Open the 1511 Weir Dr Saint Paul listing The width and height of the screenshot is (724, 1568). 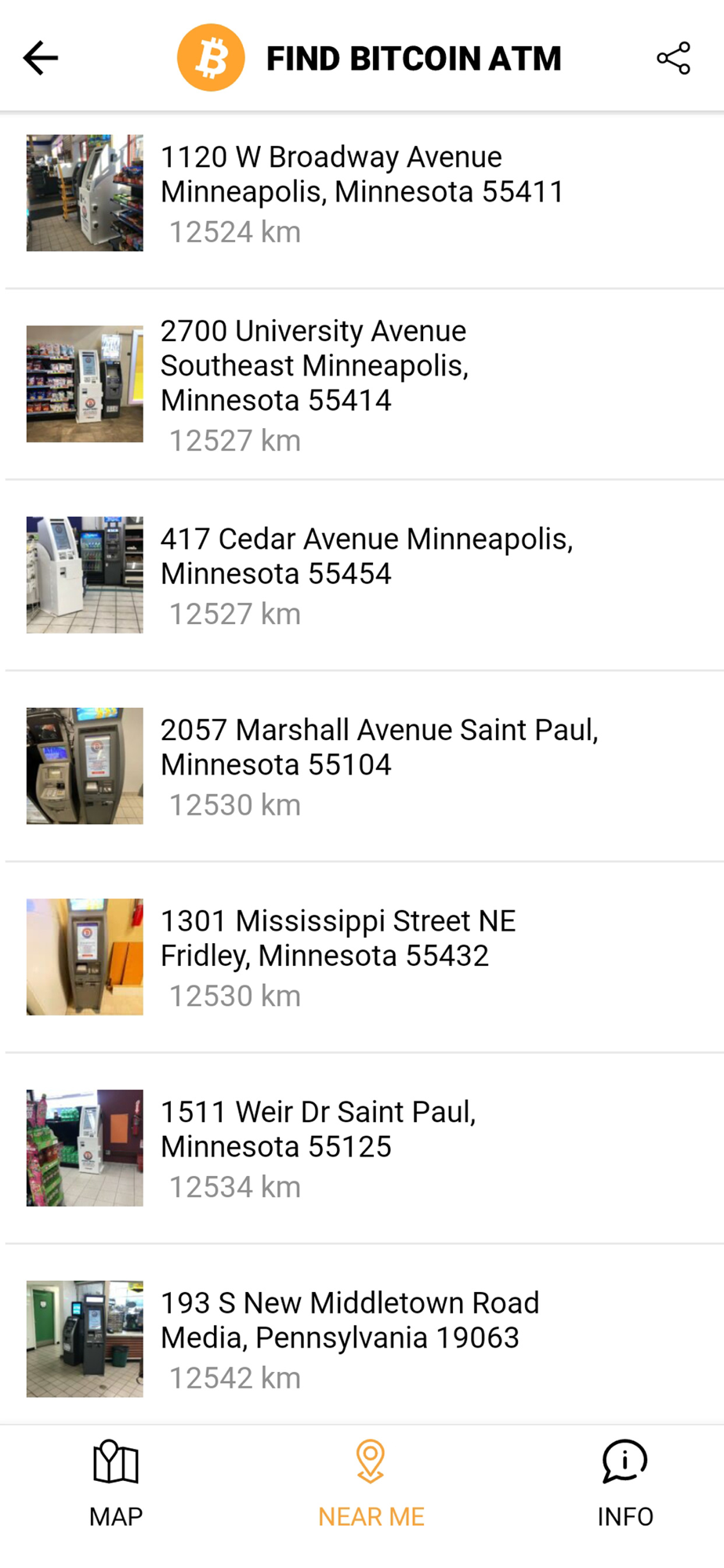pyautogui.click(x=362, y=1148)
